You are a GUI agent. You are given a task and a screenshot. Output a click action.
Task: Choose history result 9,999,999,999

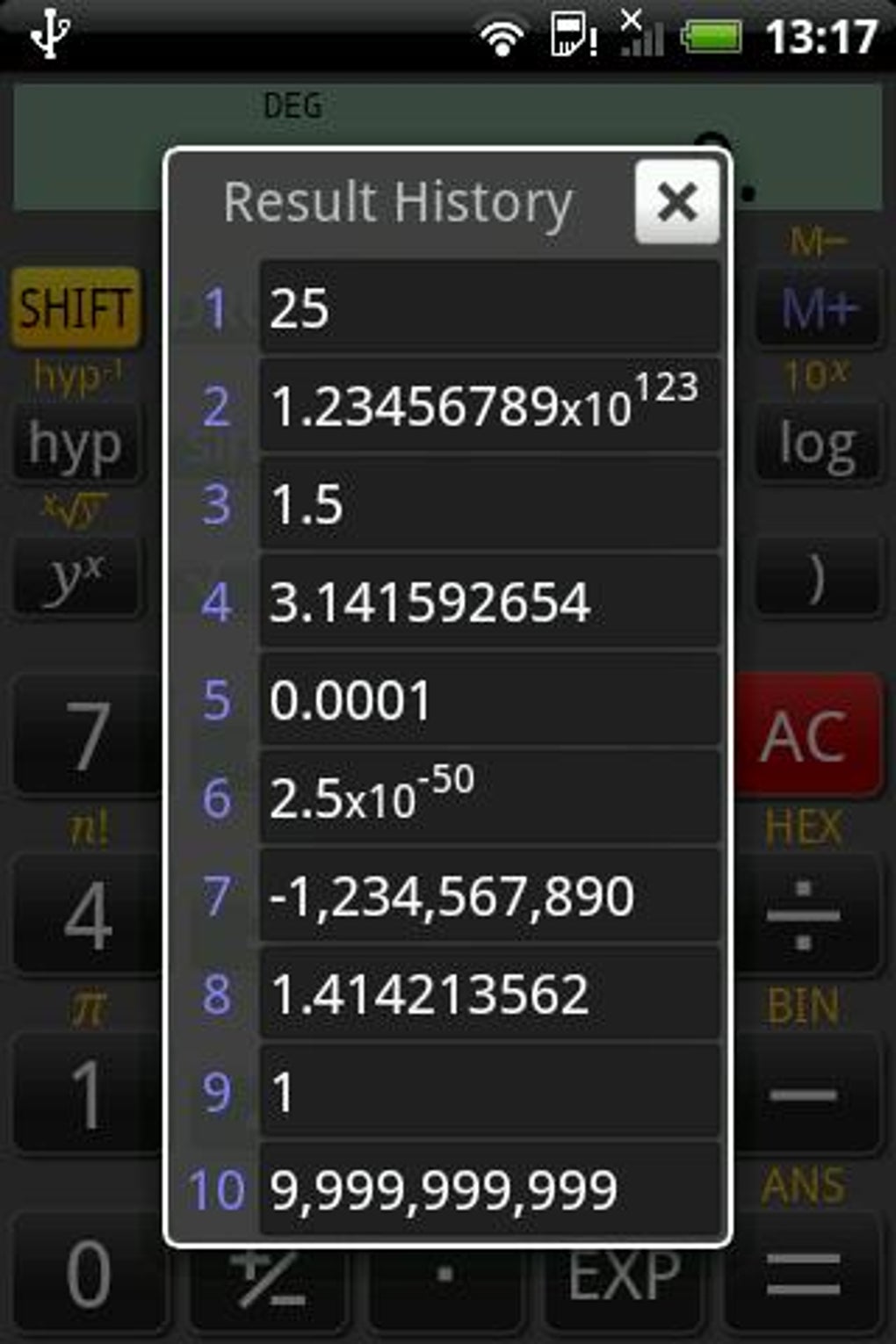point(489,1189)
